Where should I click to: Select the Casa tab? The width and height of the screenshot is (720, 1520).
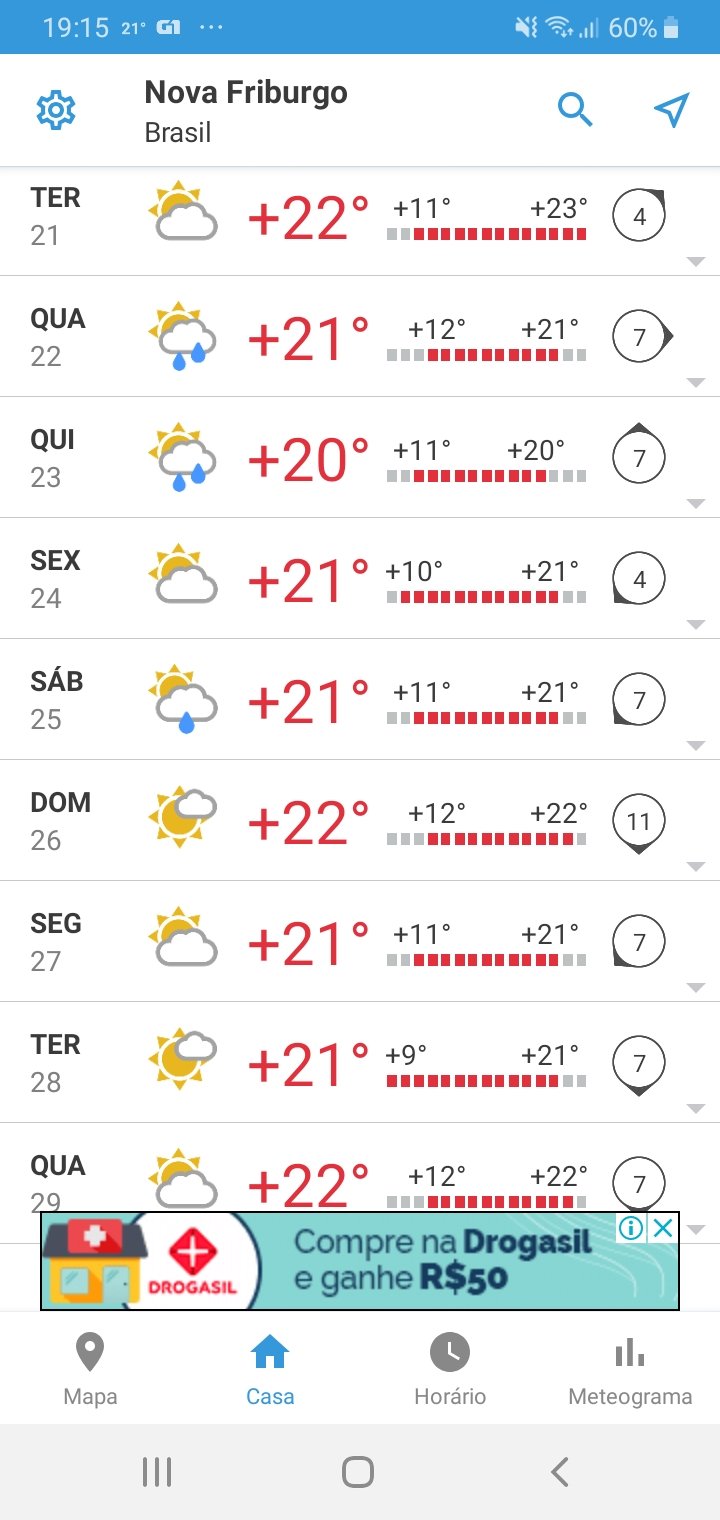(x=270, y=1368)
